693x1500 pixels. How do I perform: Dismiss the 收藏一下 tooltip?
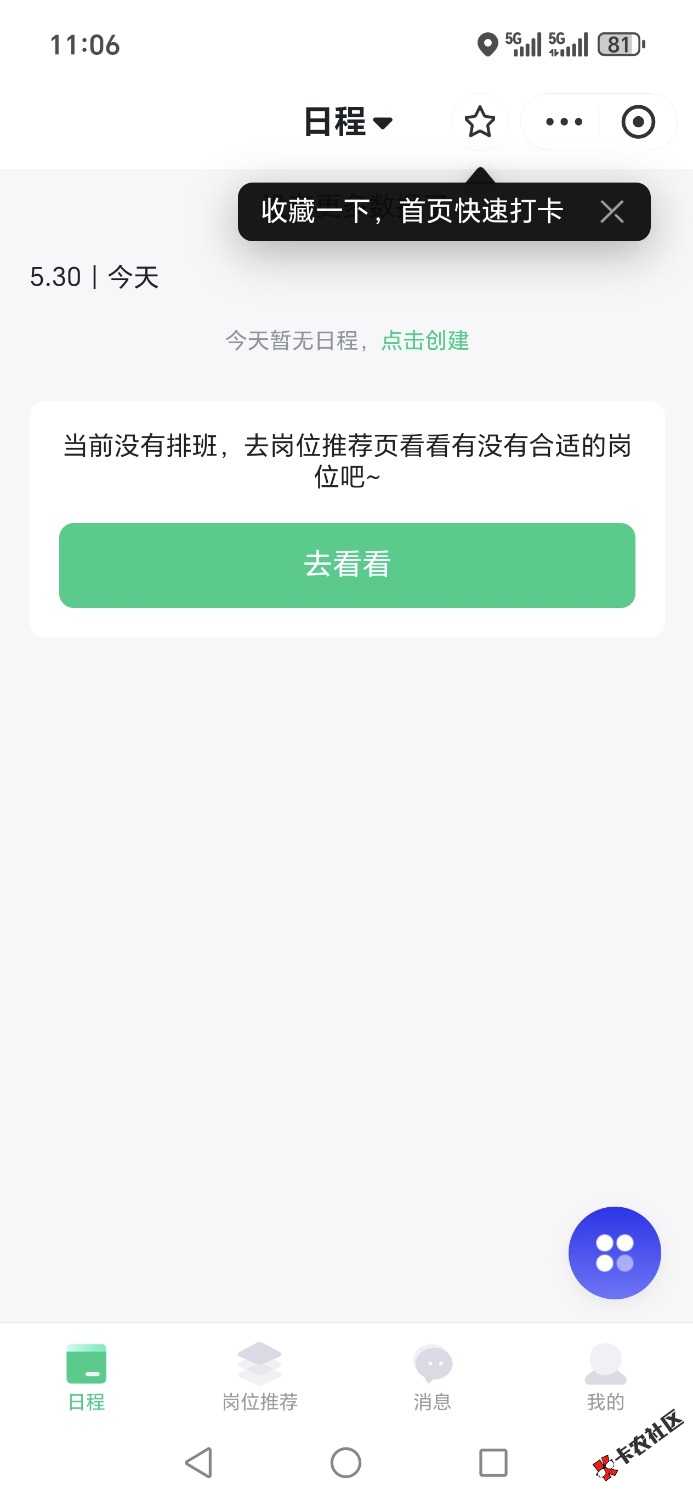point(612,211)
